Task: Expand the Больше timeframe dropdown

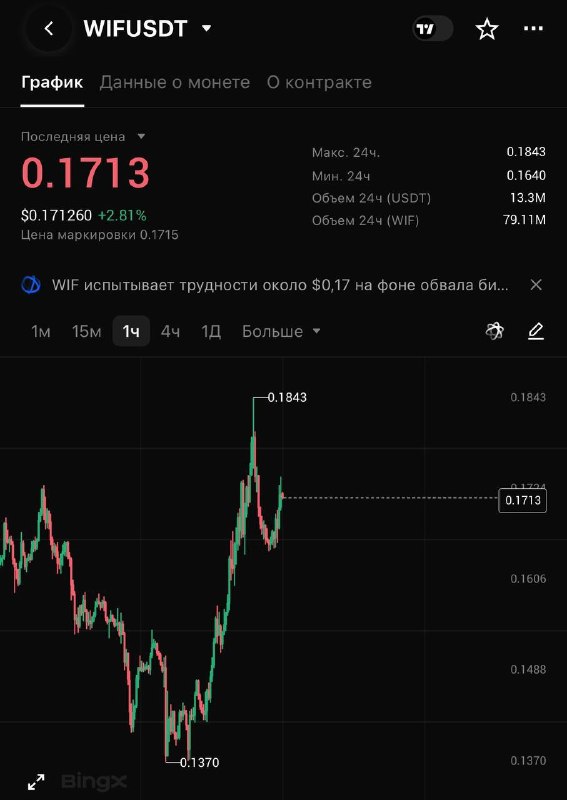Action: 281,332
